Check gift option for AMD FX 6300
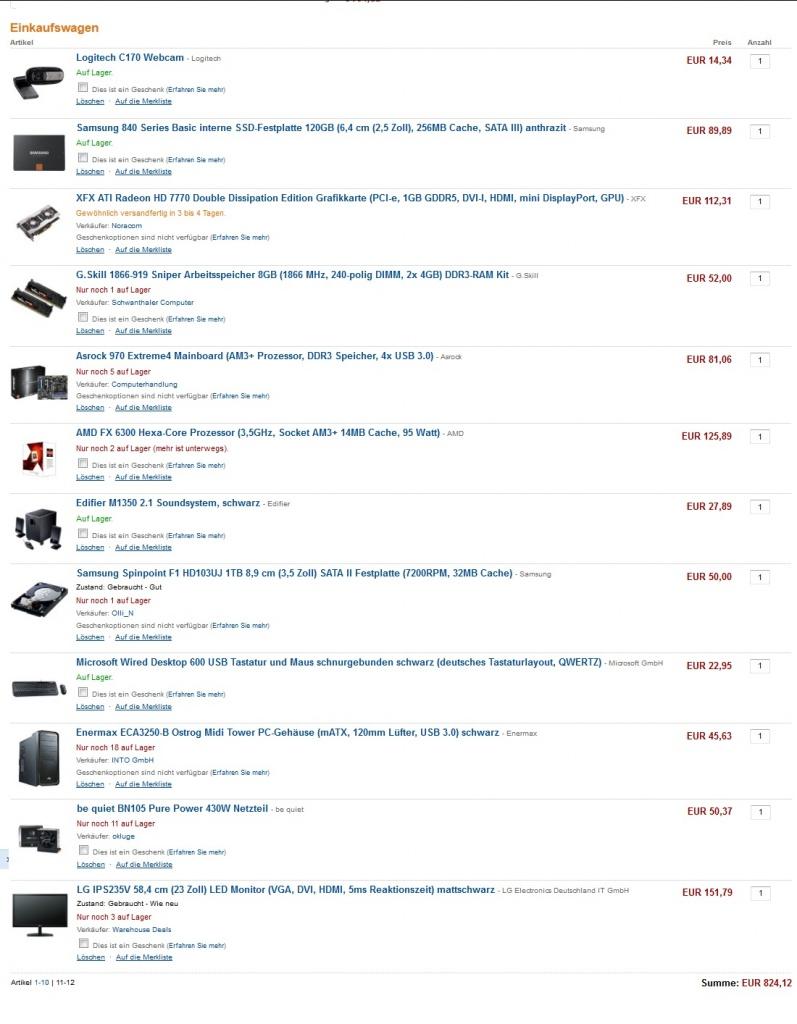 [83, 464]
